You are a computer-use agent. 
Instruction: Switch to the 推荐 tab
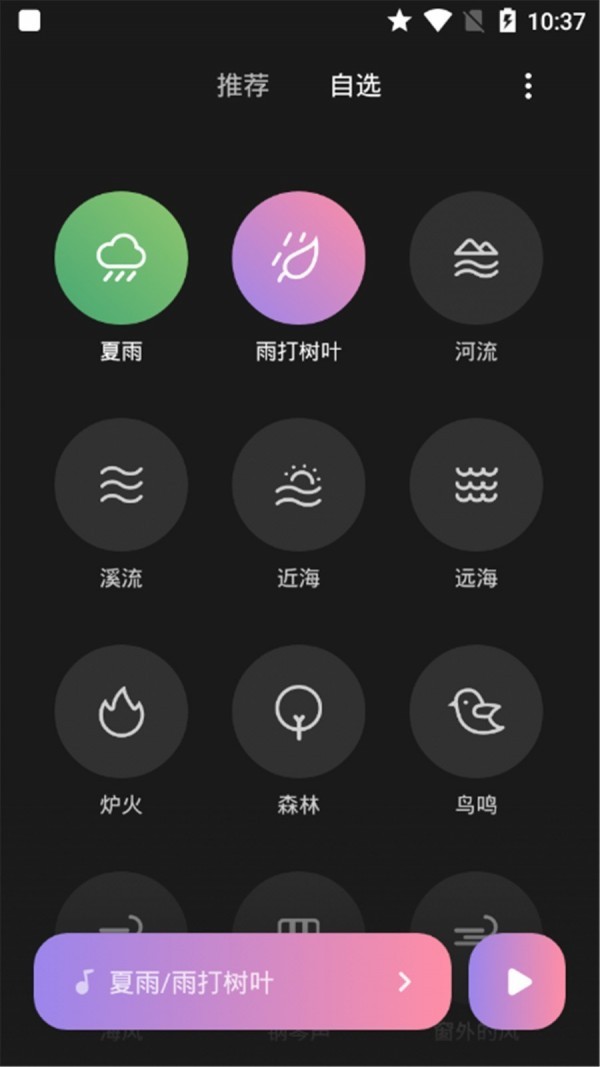(x=243, y=86)
